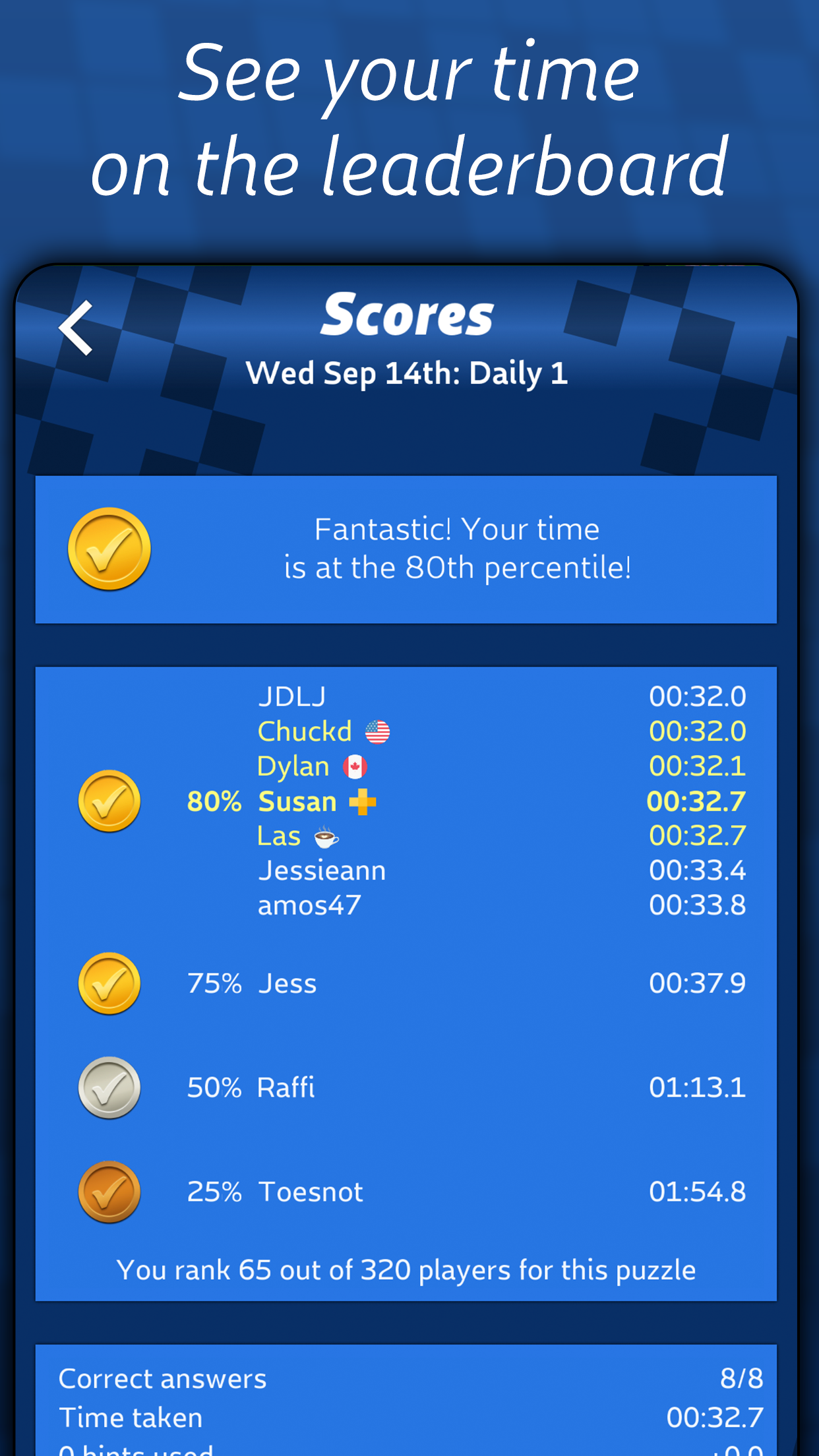Screen dimensions: 819x1456
Task: Tap the bronze medal next to Toesnot
Action: tap(109, 1191)
